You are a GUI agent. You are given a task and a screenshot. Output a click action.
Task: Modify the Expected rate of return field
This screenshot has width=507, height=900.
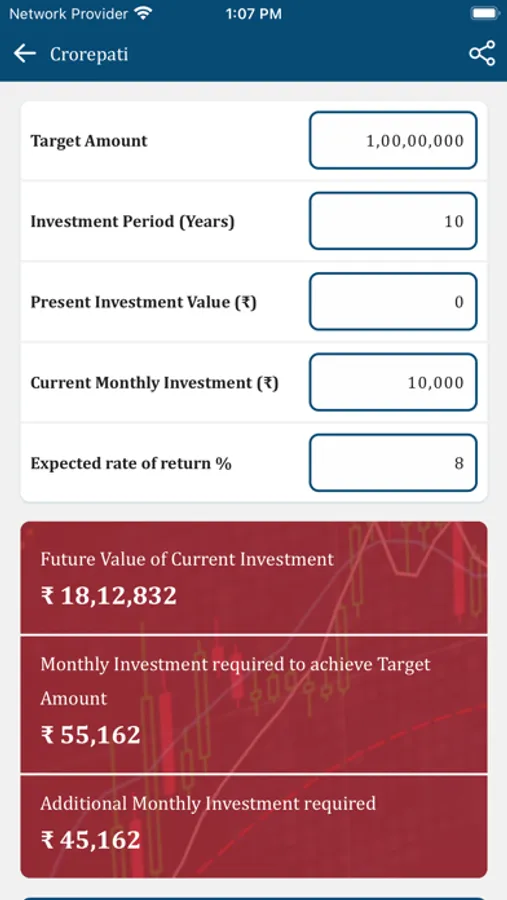pos(393,463)
